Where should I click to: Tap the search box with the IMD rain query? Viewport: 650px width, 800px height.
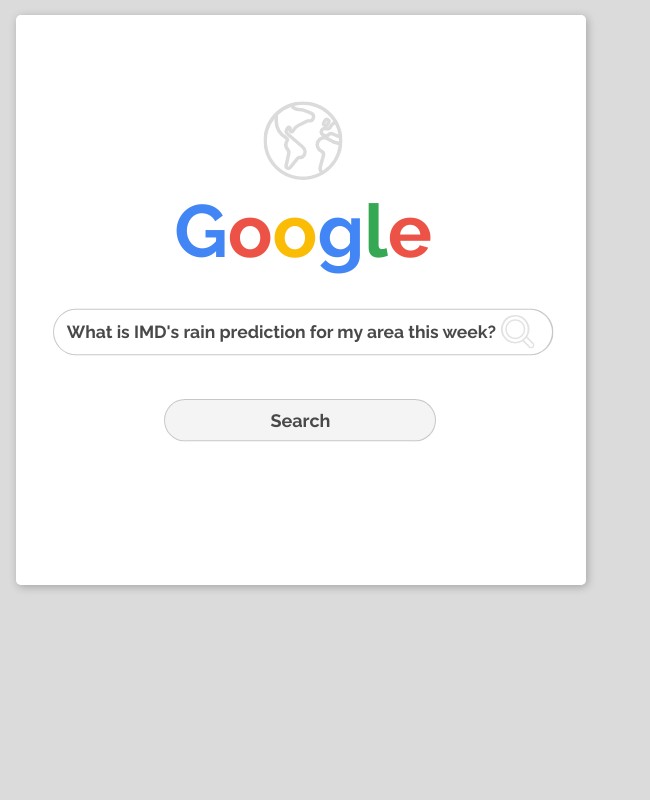point(281,332)
